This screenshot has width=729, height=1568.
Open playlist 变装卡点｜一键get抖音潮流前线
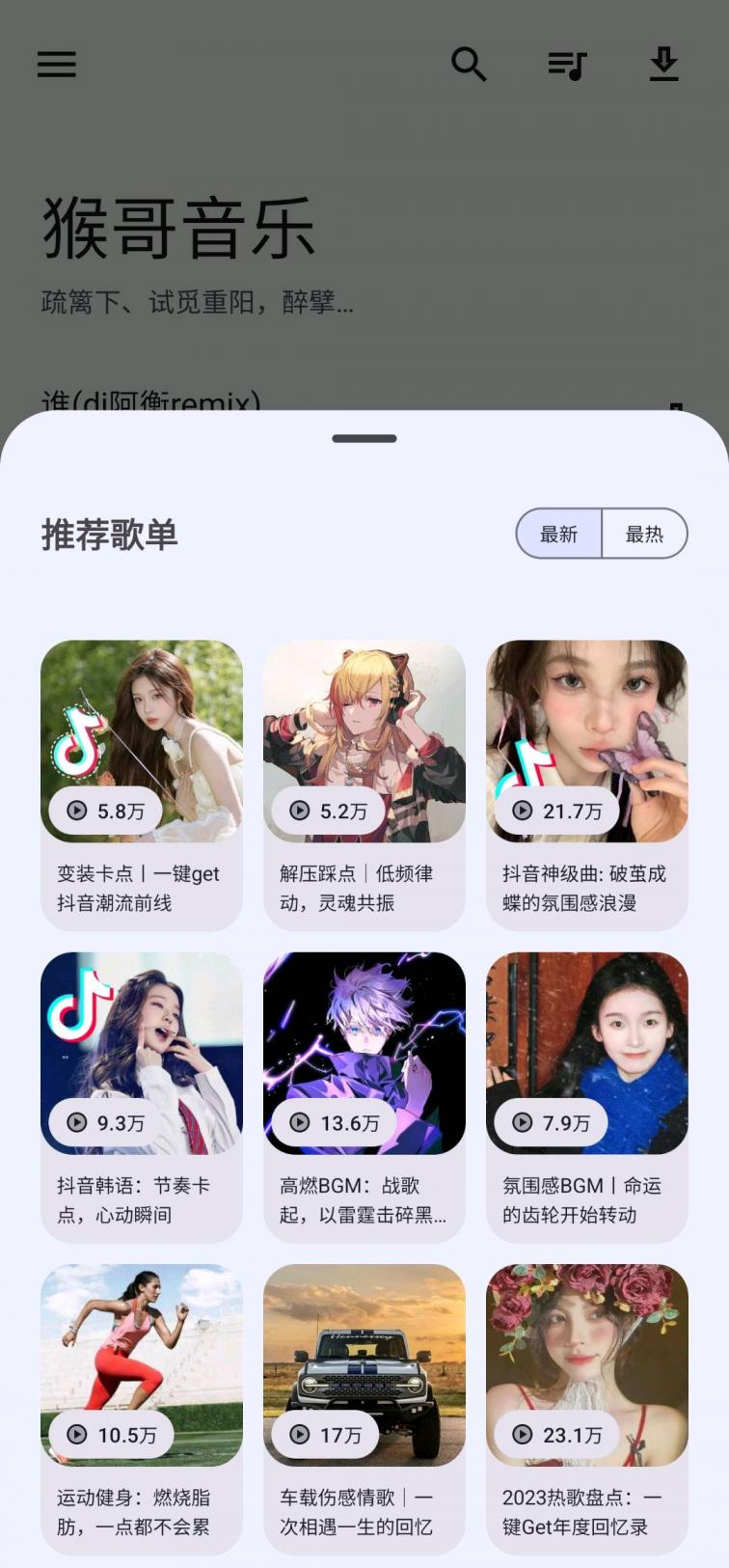click(142, 784)
